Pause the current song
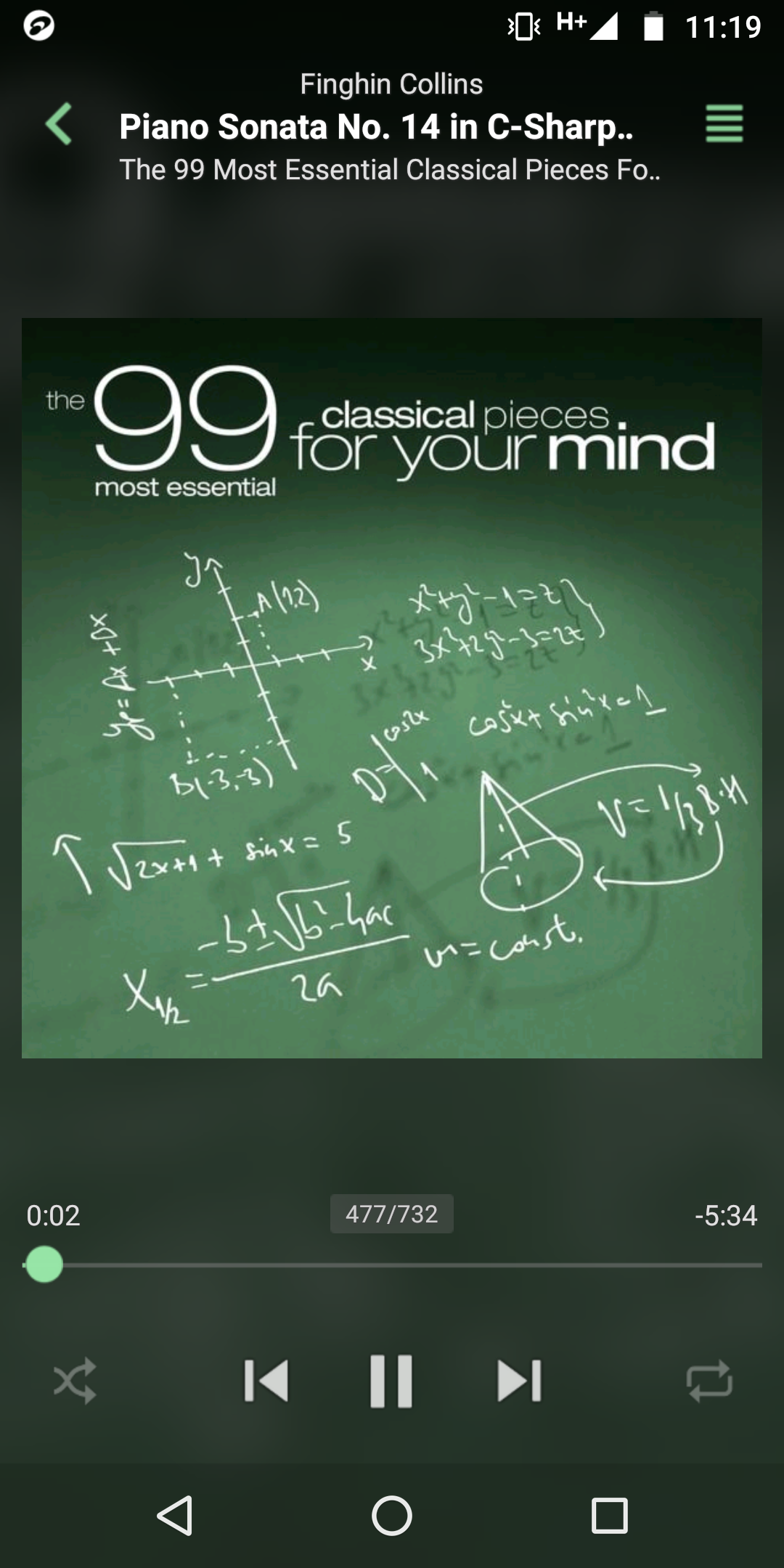This screenshot has height=1568, width=784. tap(391, 1380)
